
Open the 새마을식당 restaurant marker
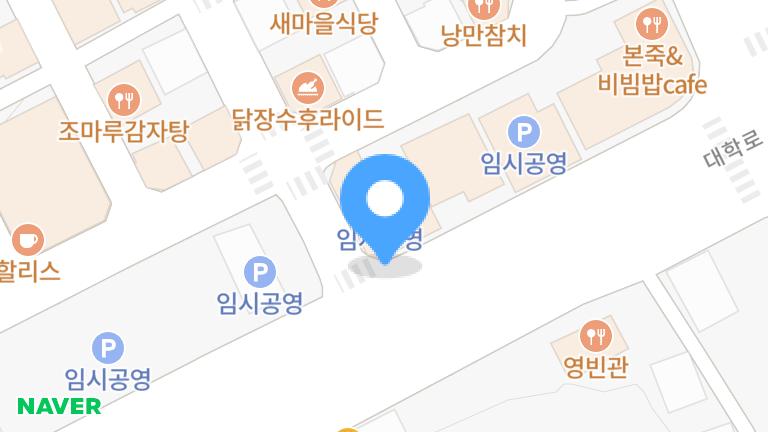click(323, 22)
